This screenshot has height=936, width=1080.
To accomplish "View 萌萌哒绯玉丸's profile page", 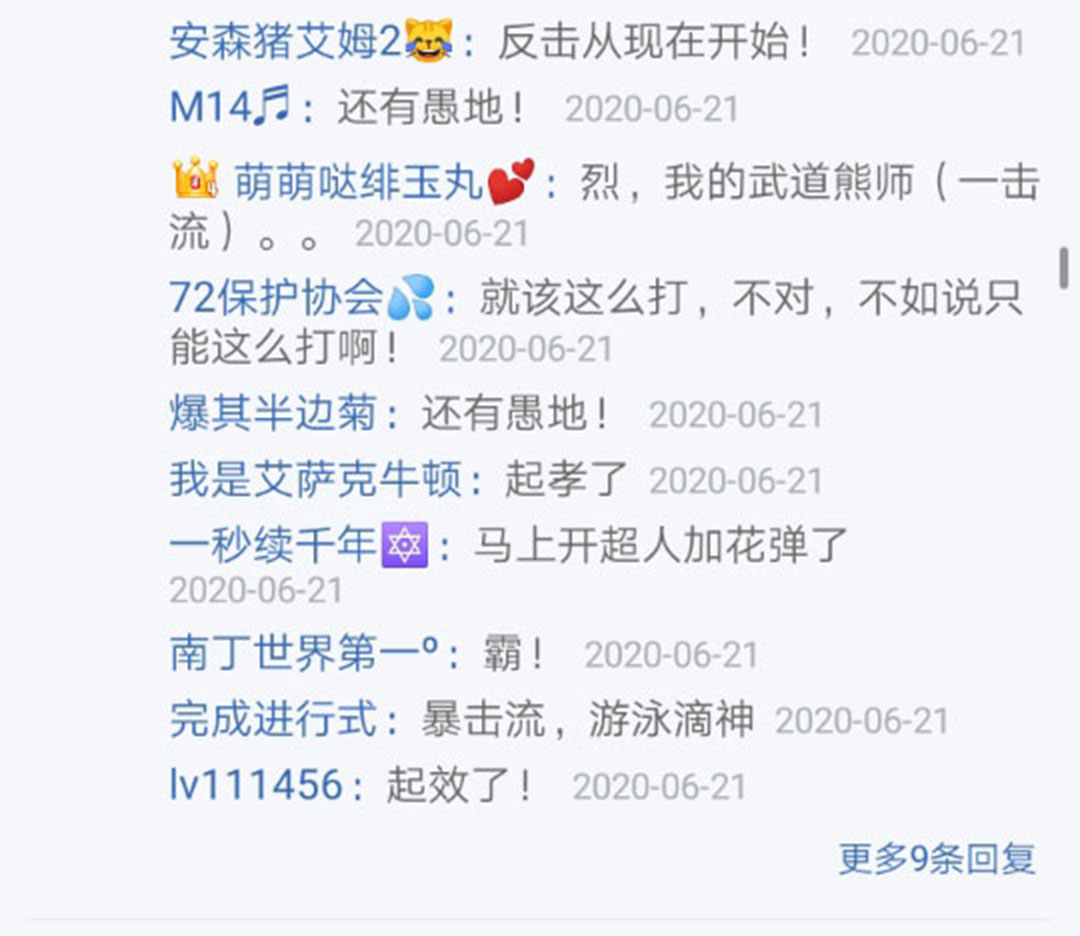I will 360,184.
